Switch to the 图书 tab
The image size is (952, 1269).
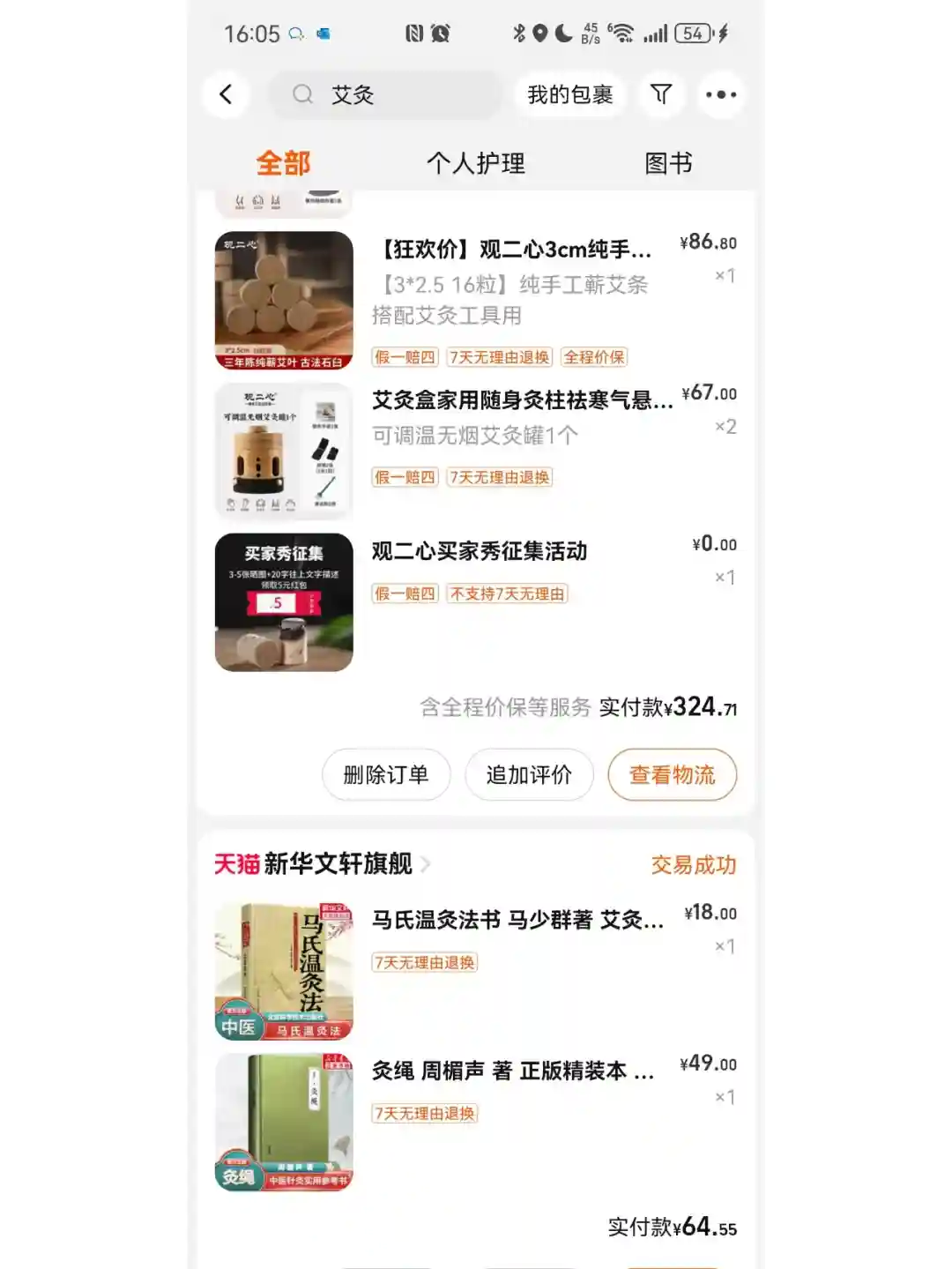(x=668, y=163)
